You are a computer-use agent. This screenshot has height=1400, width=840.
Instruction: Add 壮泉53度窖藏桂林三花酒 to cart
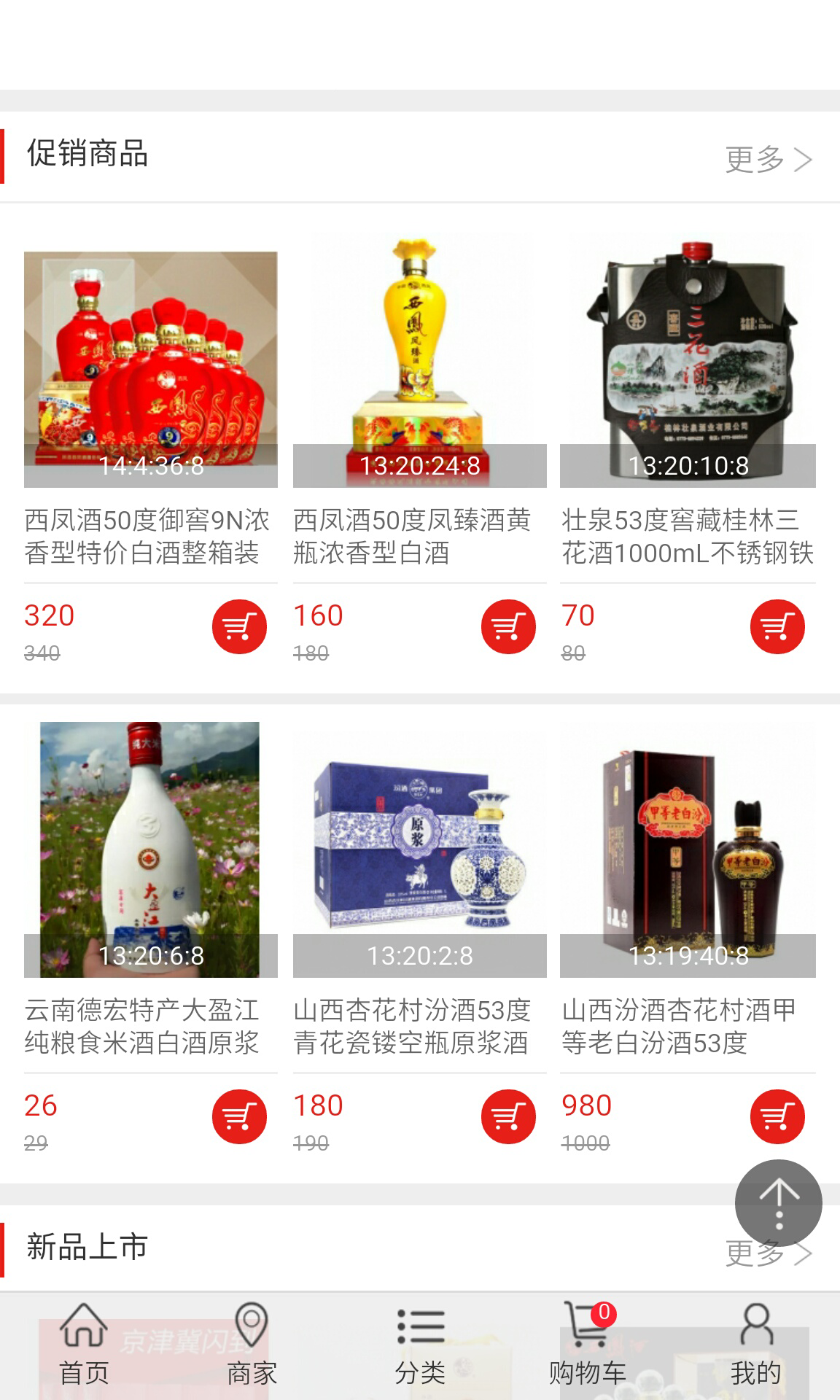[x=777, y=626]
